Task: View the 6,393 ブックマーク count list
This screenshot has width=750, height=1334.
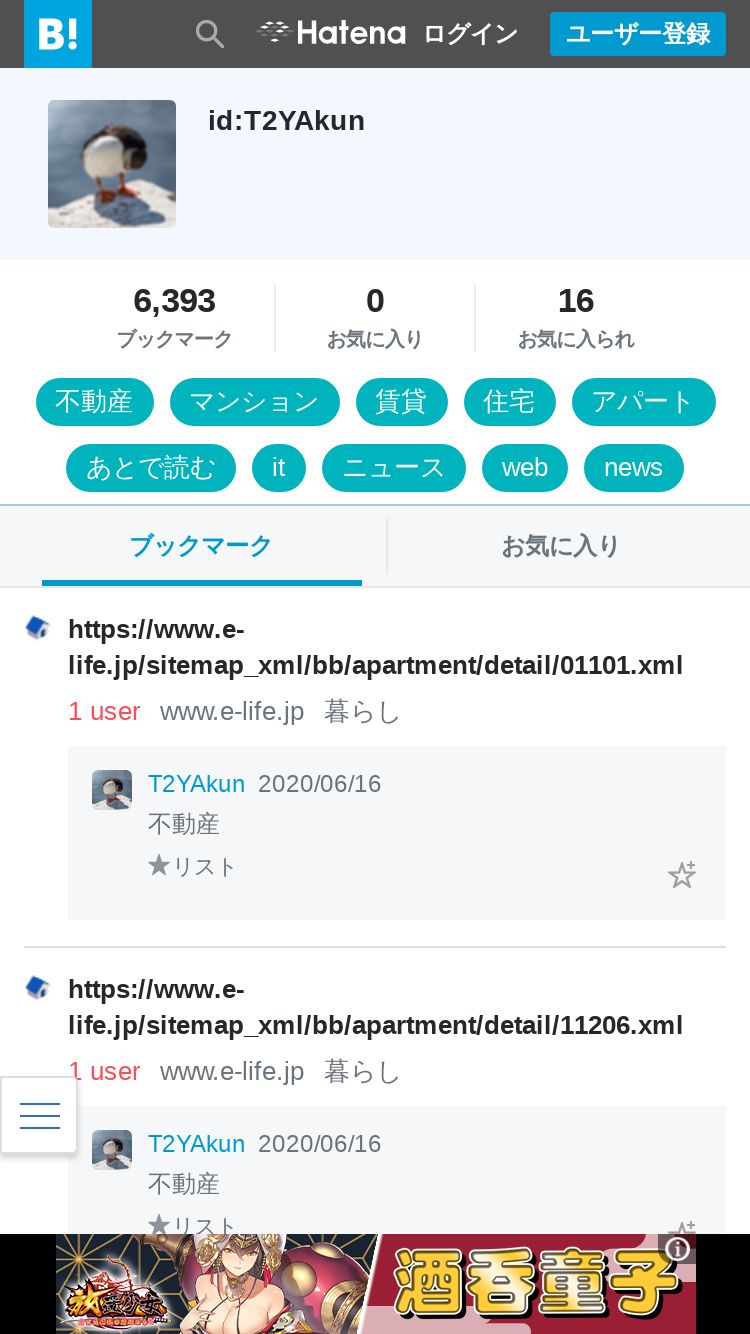Action: click(175, 318)
